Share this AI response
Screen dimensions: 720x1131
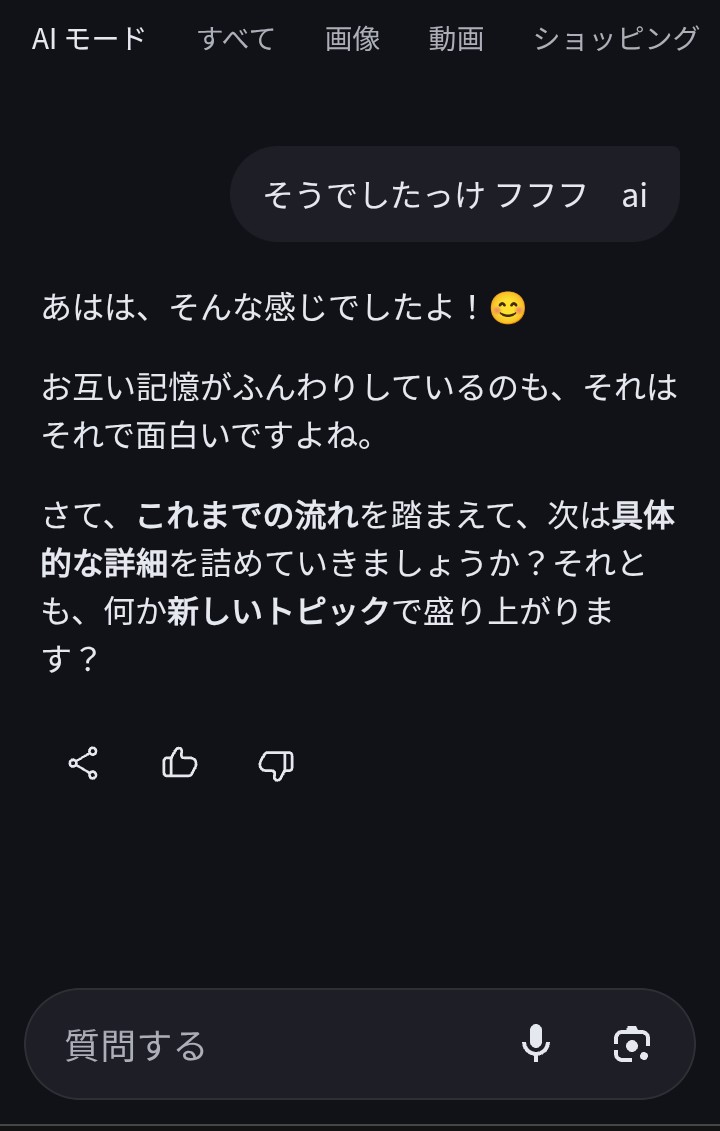point(83,764)
